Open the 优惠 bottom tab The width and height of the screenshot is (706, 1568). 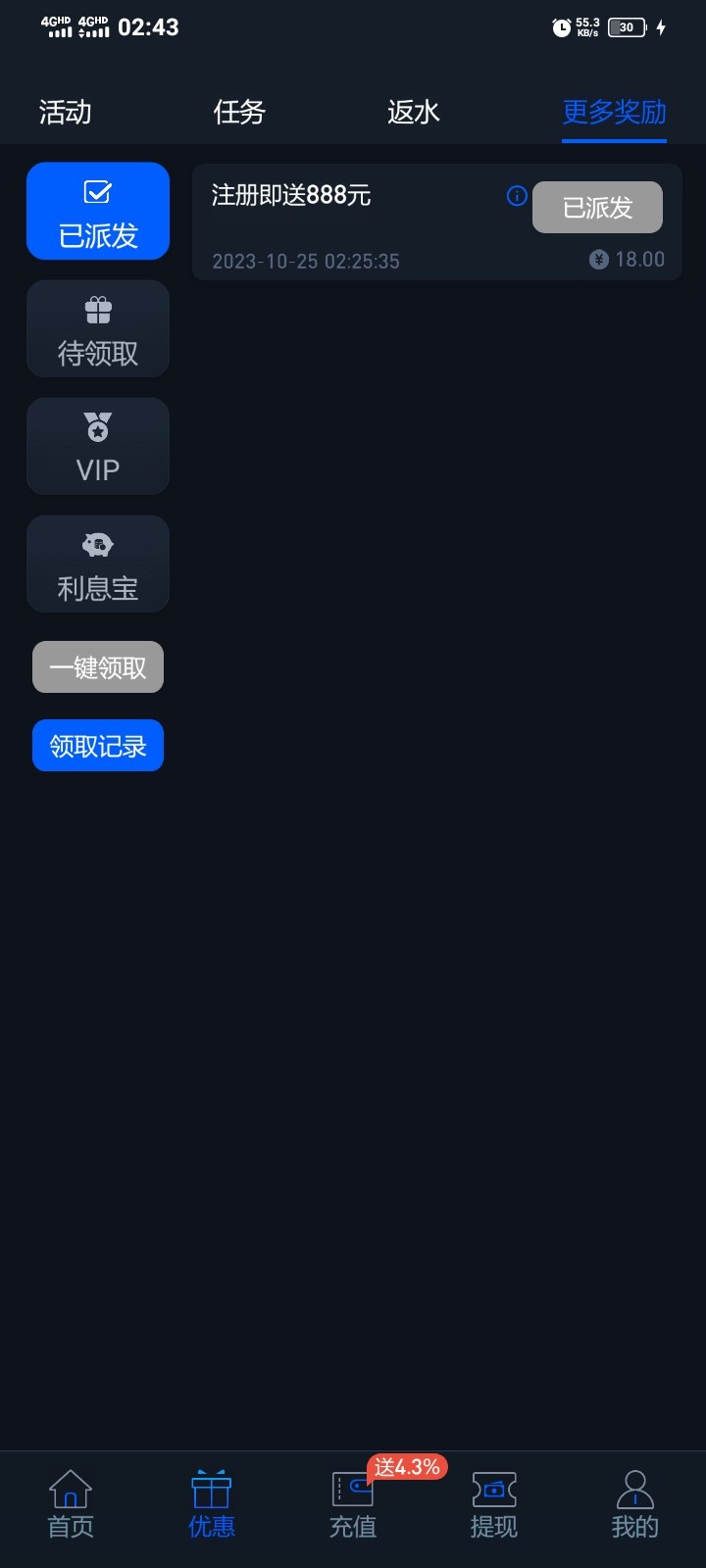[x=212, y=1504]
